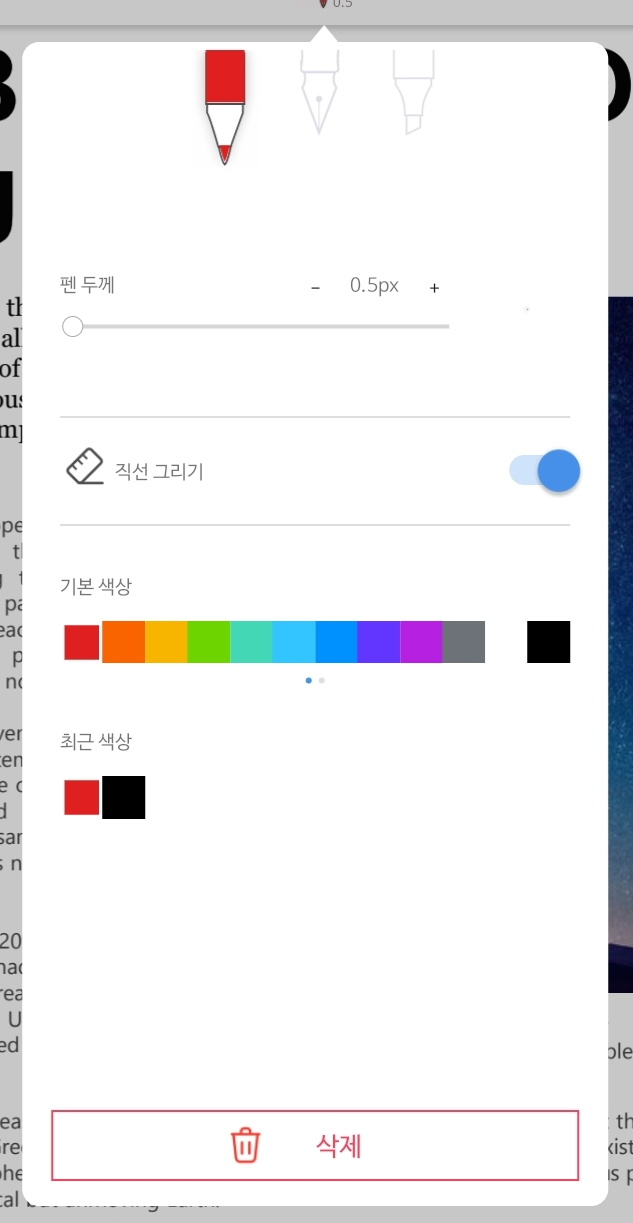Decrease pen thickness with minus button

316,288
